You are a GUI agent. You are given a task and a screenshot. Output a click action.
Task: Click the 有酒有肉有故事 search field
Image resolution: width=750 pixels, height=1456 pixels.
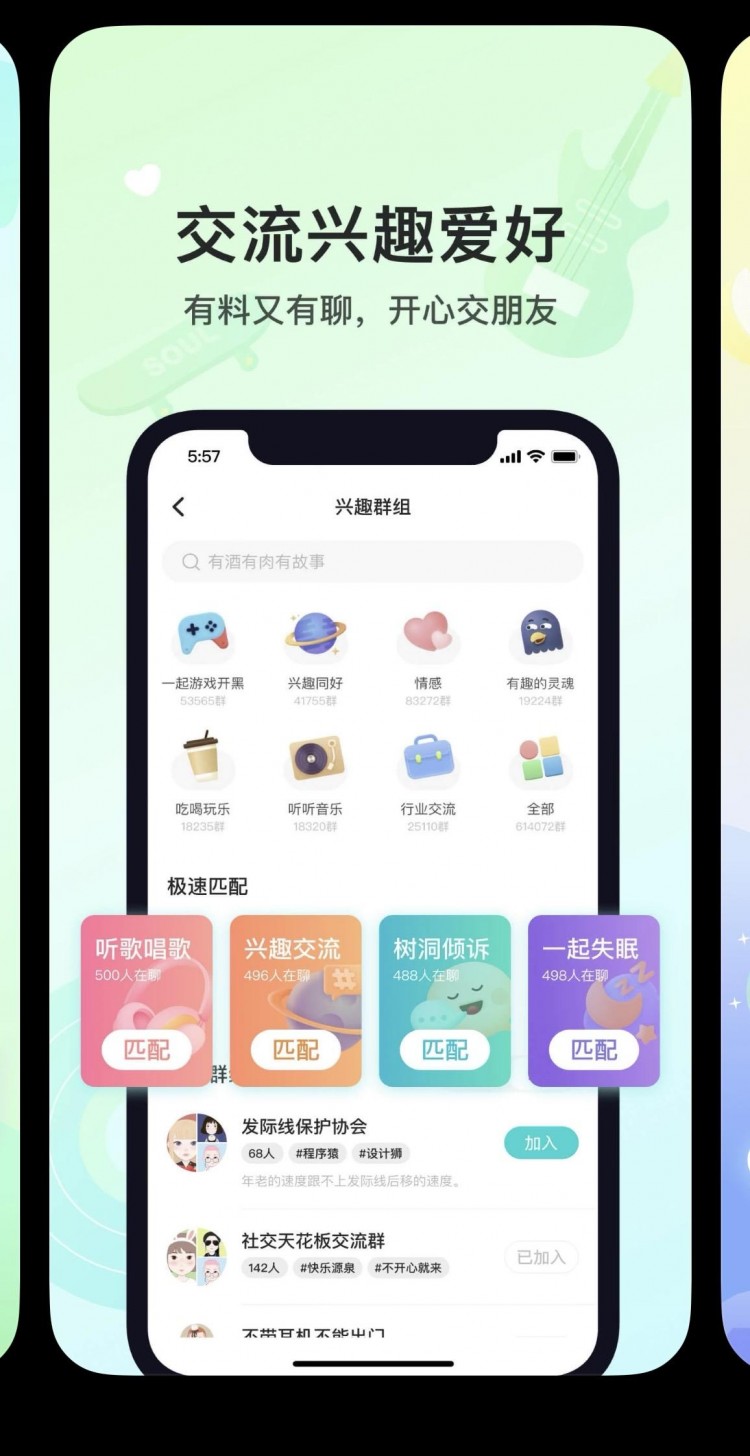(x=370, y=562)
